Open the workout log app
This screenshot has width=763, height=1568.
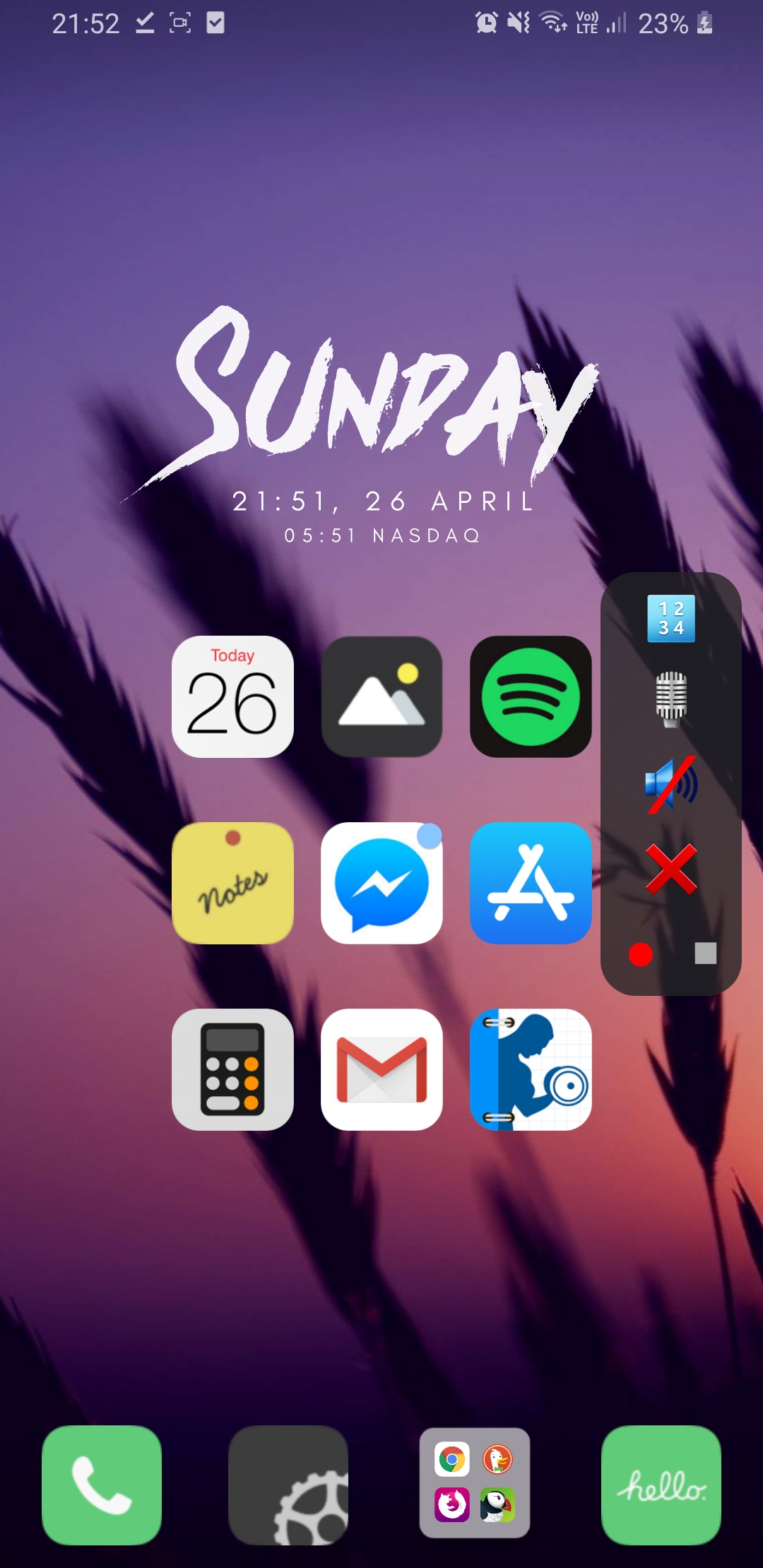click(x=531, y=1069)
